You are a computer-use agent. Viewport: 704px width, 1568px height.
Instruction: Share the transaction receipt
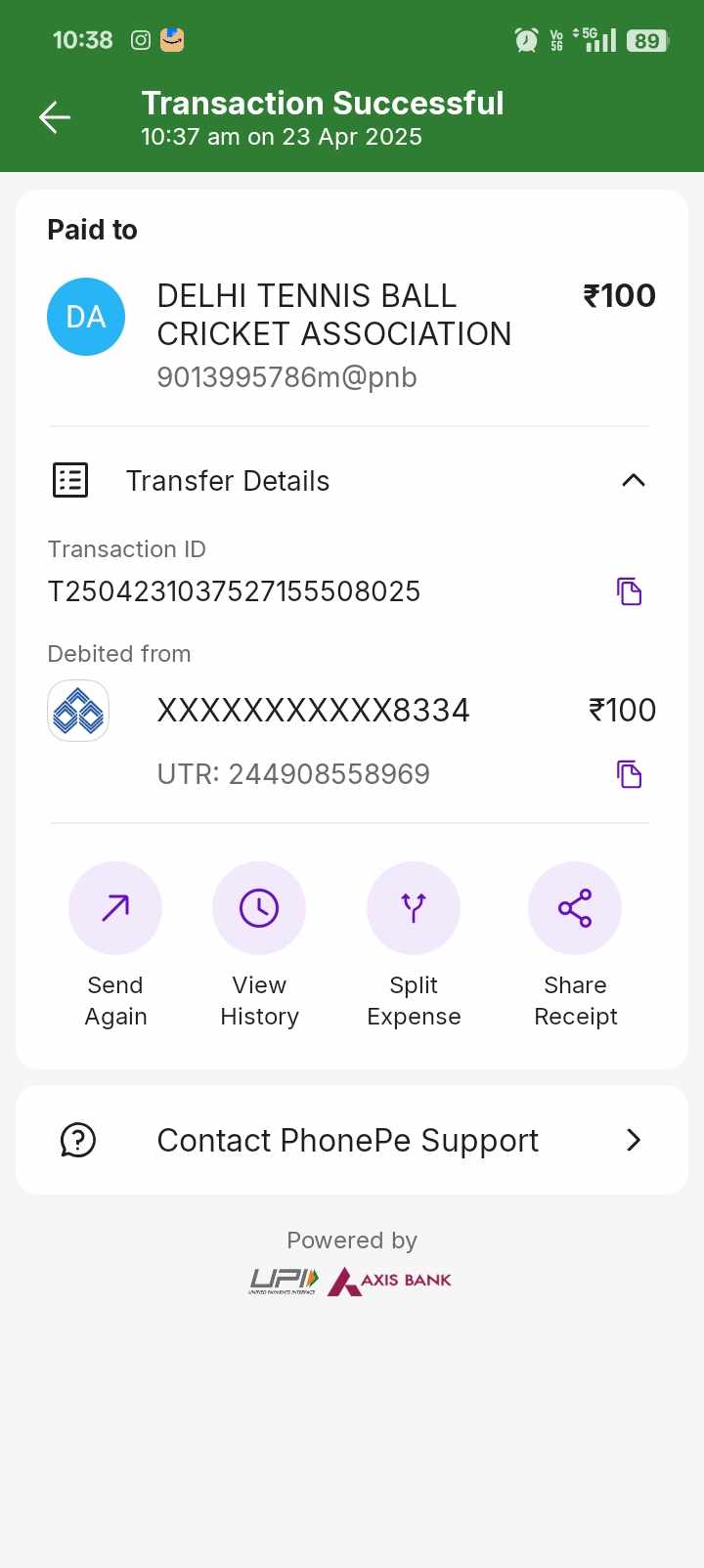575,908
